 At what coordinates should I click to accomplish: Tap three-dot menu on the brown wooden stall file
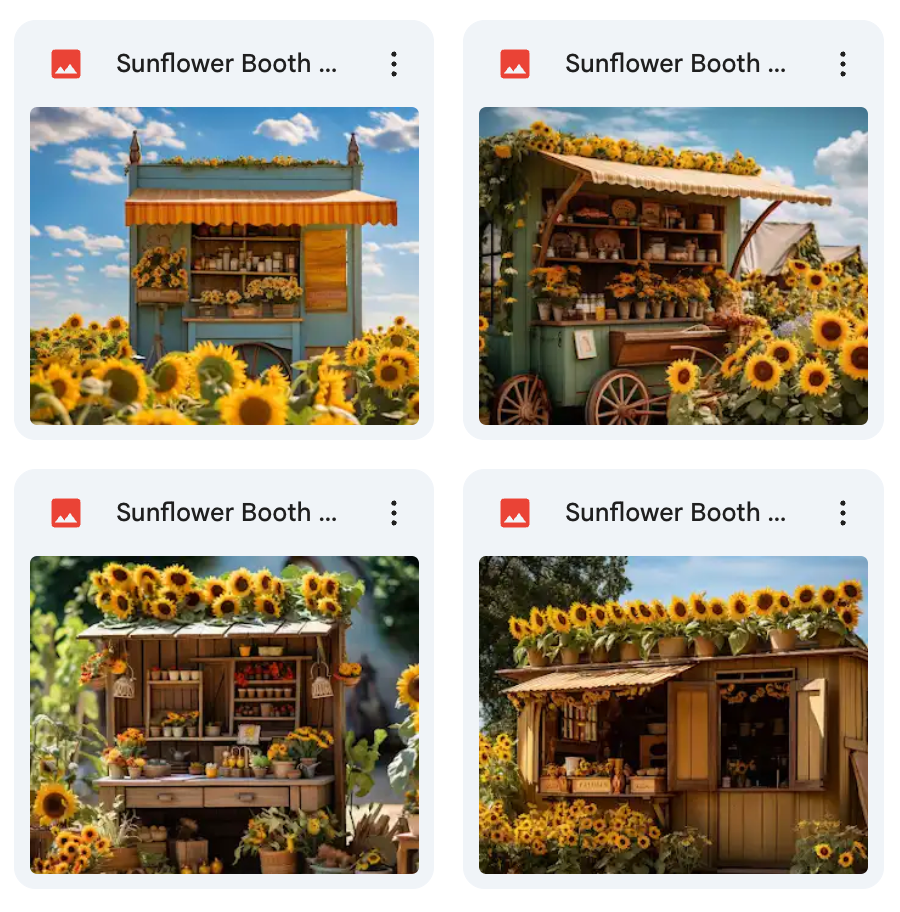(394, 513)
